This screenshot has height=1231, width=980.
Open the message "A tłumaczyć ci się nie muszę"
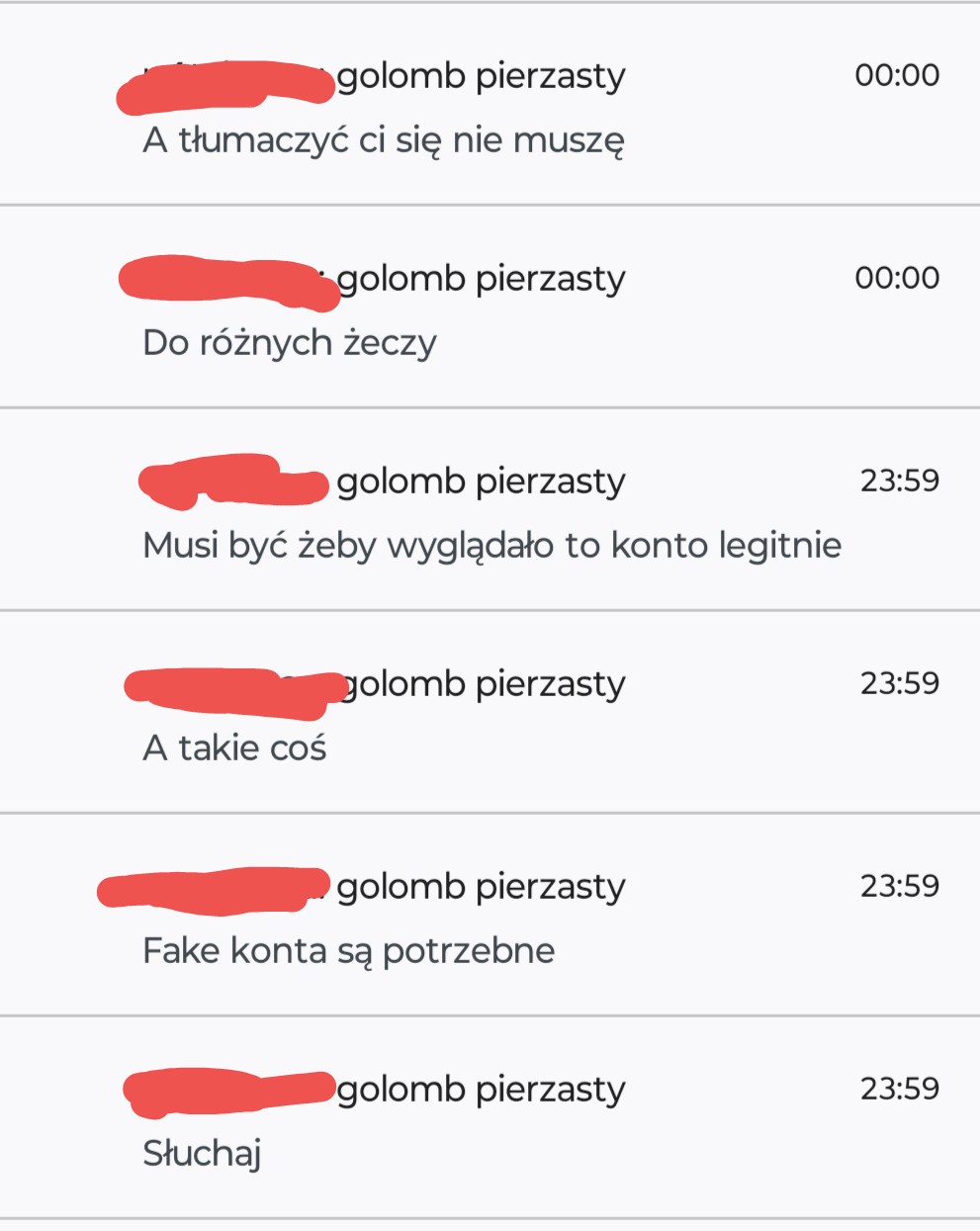(x=384, y=140)
